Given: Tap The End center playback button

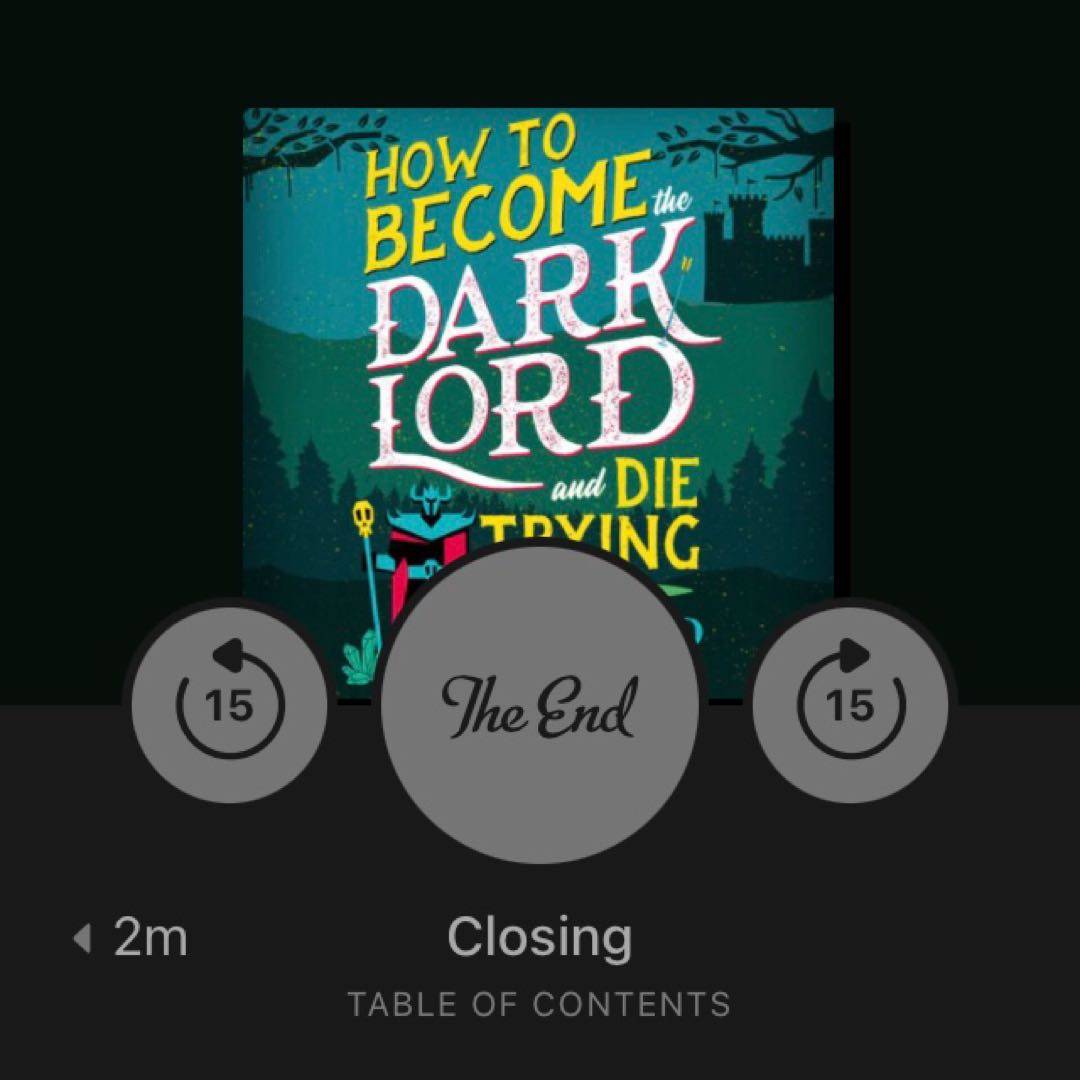Looking at the screenshot, I should 540,706.
